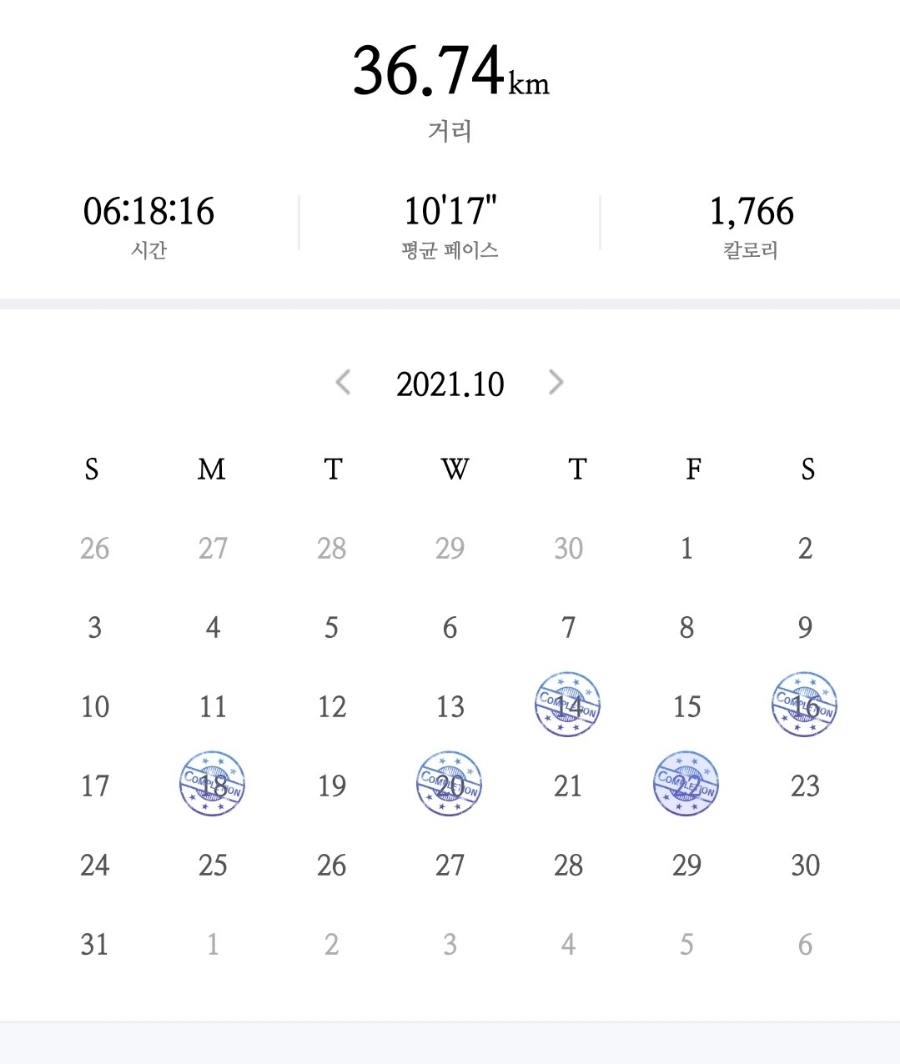Viewport: 900px width, 1064px height.
Task: View the stamped record for October 20
Action: 450,784
